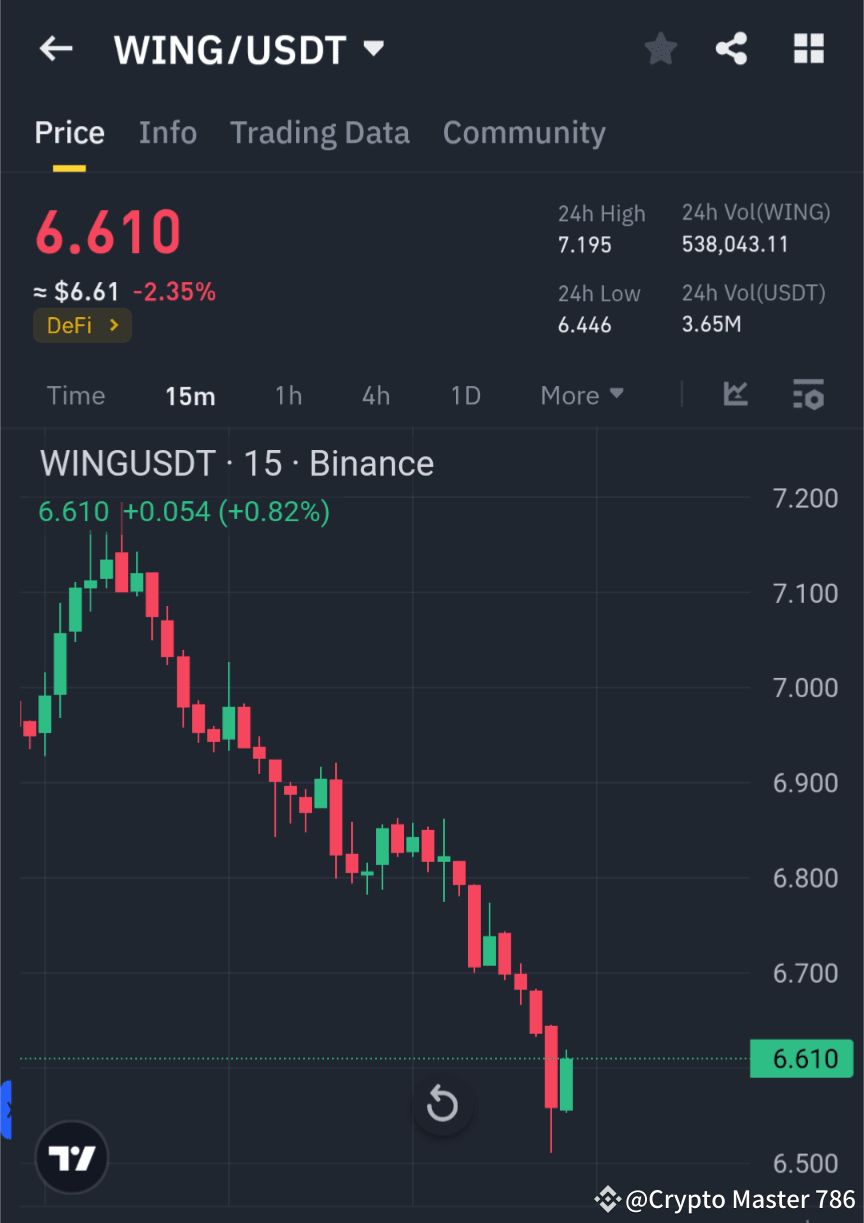Click the TradingView logo at bottom left
Image resolution: width=864 pixels, height=1223 pixels.
tap(71, 1157)
